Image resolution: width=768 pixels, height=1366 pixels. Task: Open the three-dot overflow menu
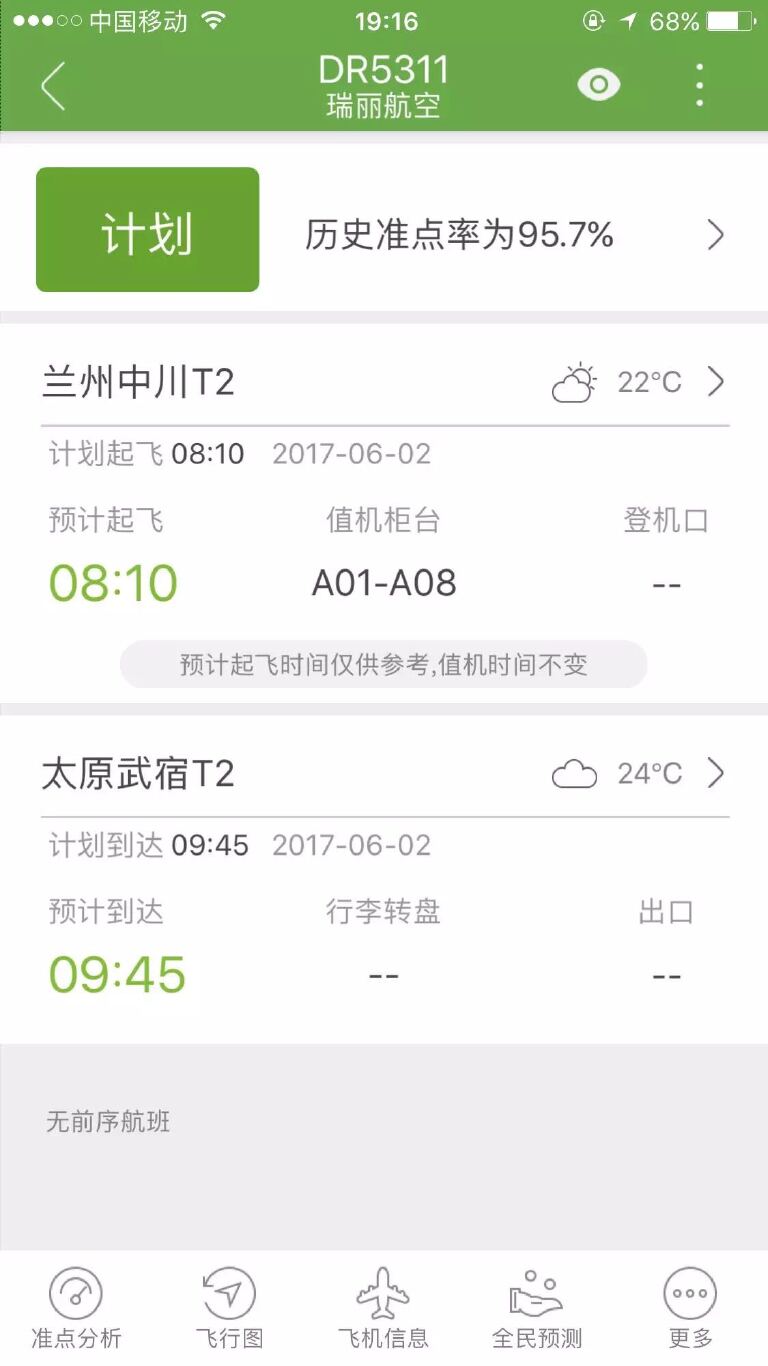click(x=699, y=85)
